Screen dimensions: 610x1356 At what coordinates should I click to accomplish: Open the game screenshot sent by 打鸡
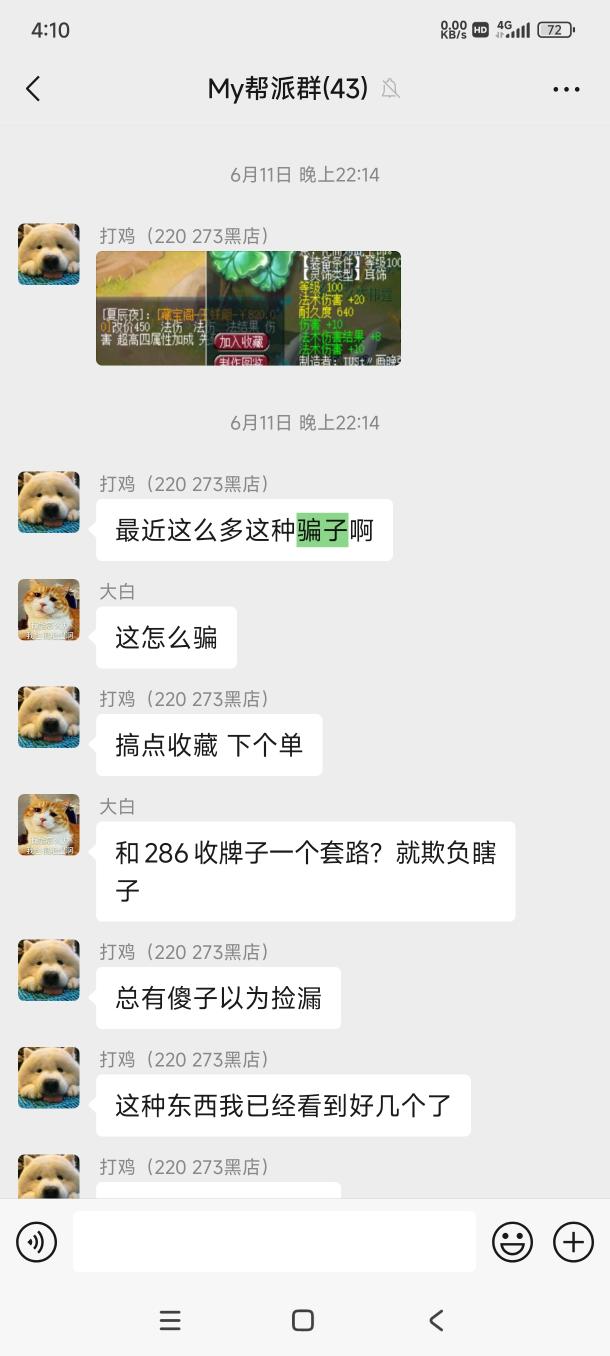point(248,308)
